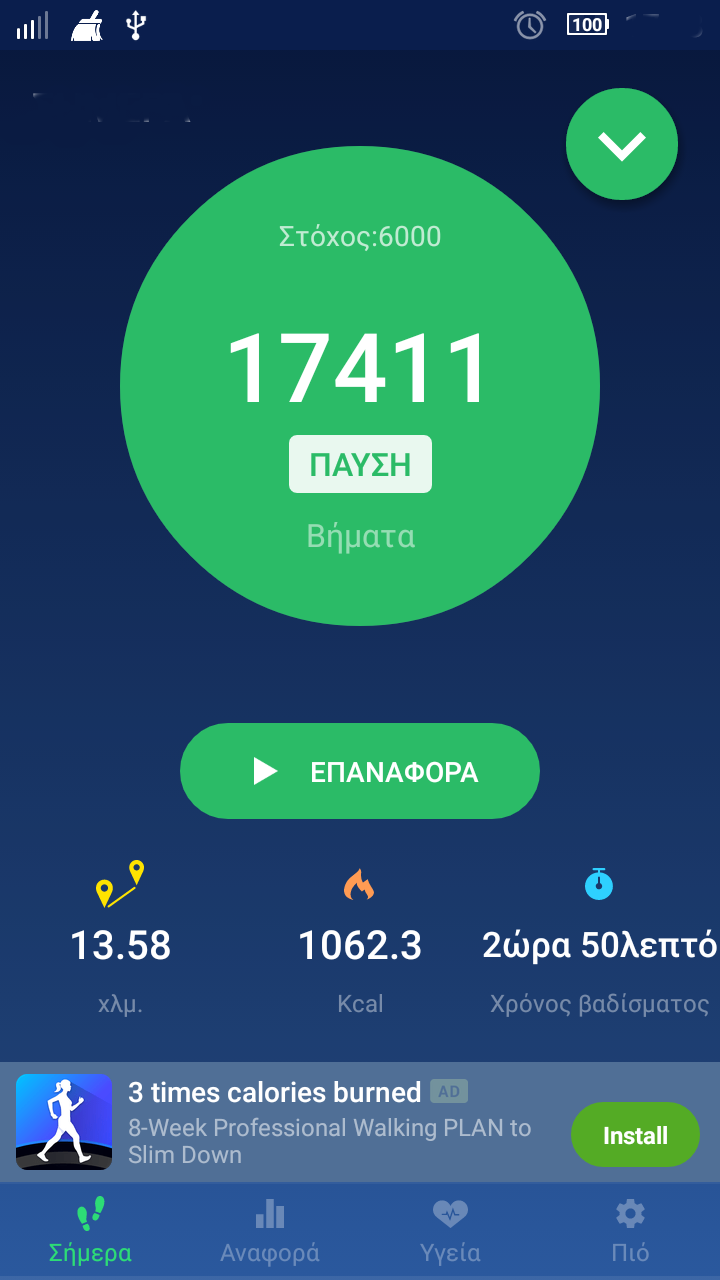Tap the ΕΠΑΝΑΦΟΡΑ resume button
720x1280 pixels.
pos(360,771)
